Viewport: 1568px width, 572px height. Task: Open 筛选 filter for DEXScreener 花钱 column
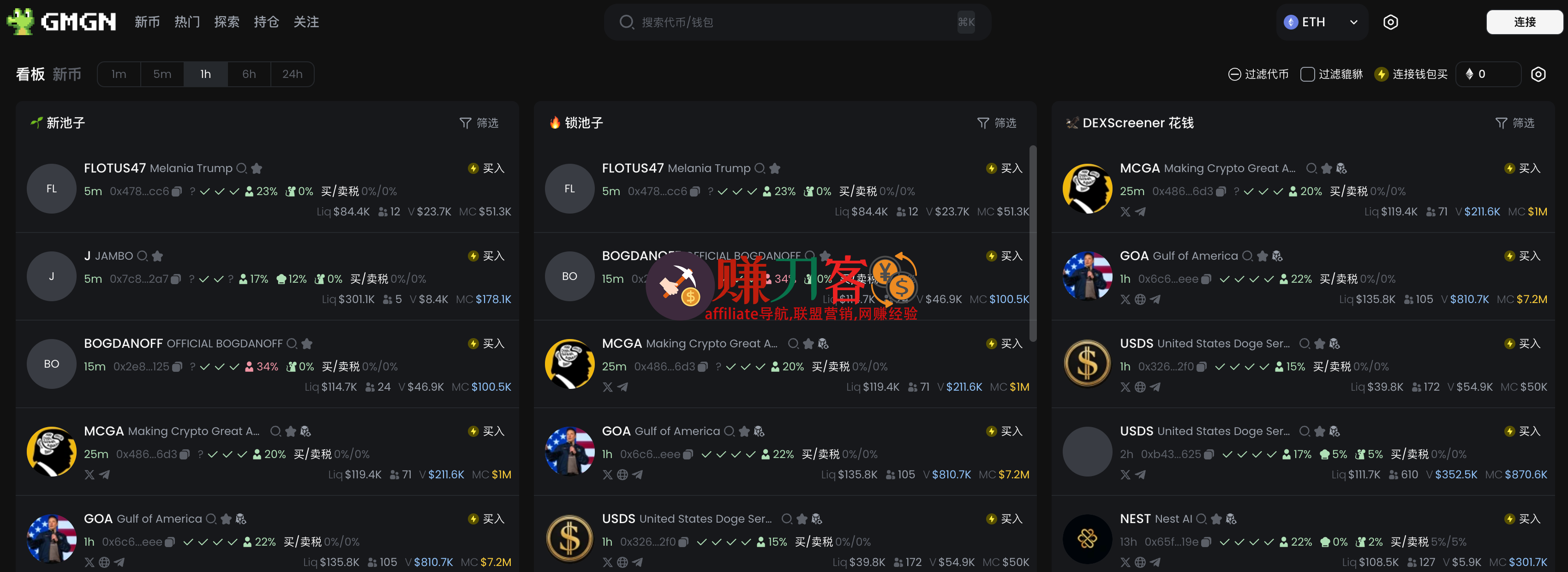pyautogui.click(x=1515, y=123)
